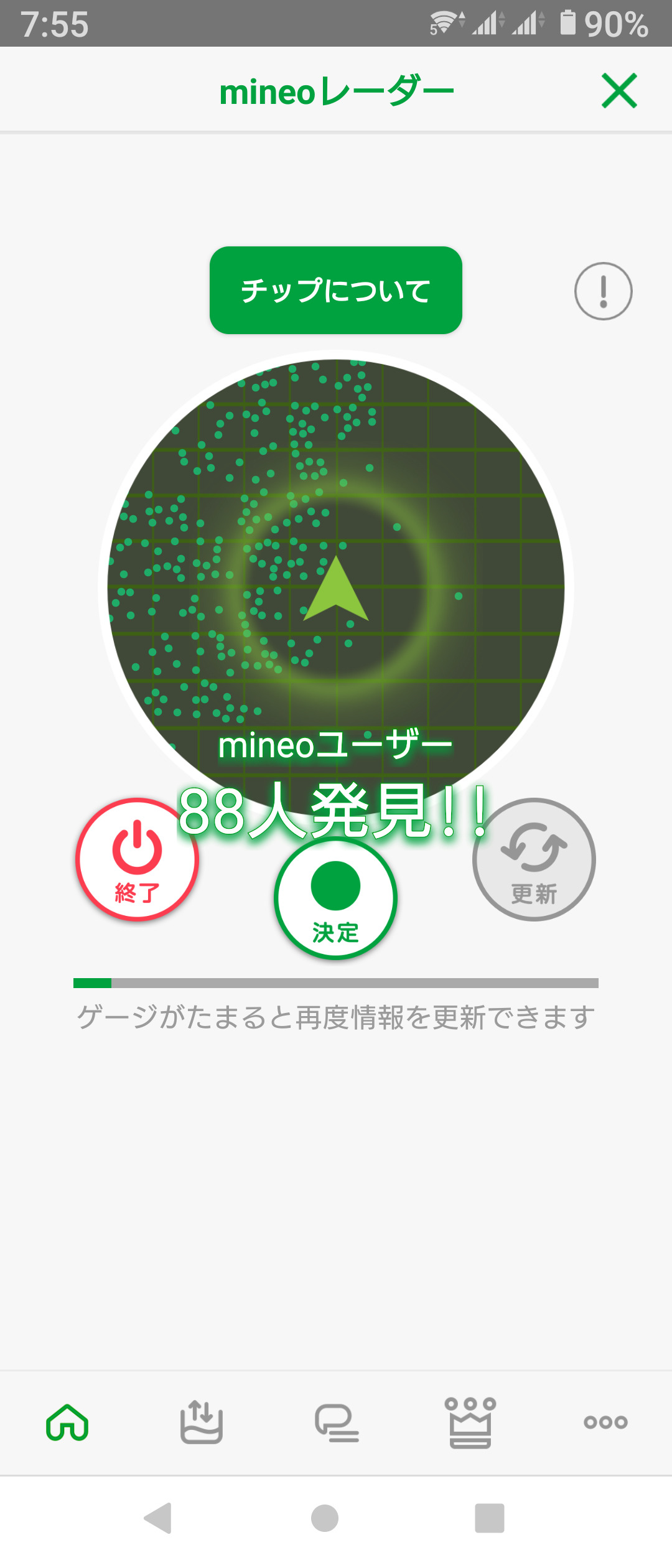Open the three-dot more tab
Screen dimensions: 672x1568
pos(605,1422)
